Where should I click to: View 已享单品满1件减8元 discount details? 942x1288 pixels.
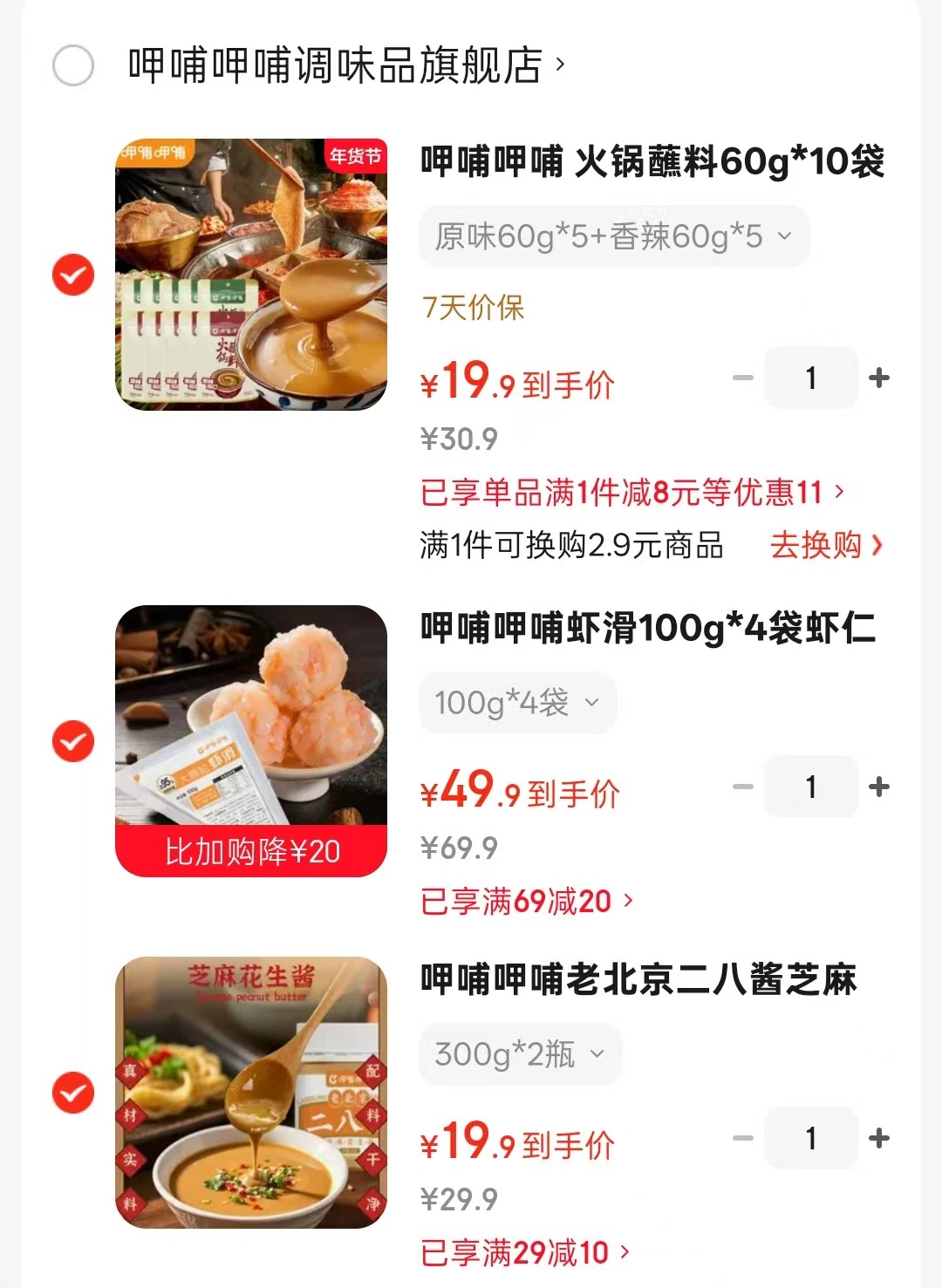631,493
